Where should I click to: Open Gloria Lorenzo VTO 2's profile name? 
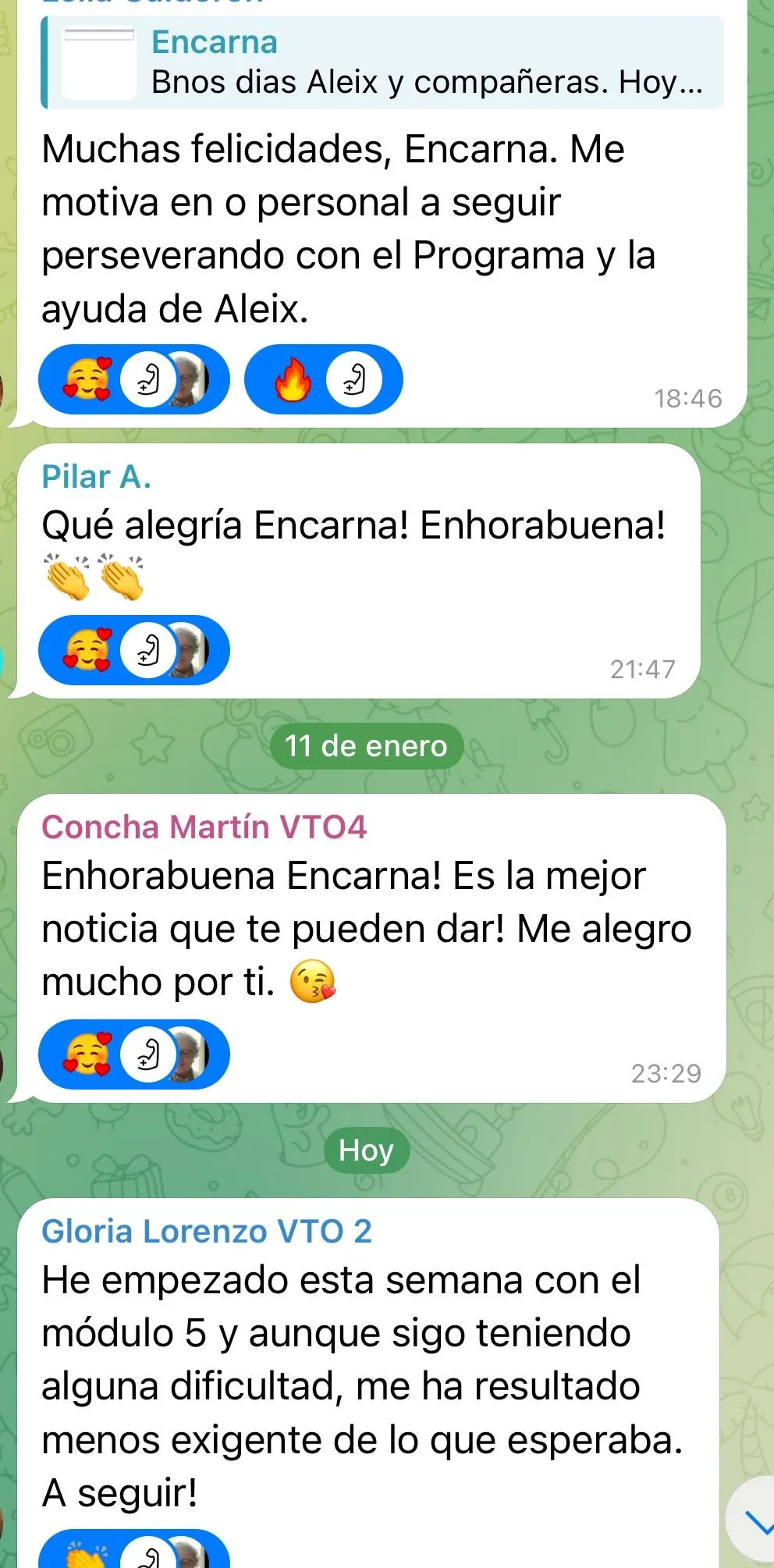[206, 1232]
